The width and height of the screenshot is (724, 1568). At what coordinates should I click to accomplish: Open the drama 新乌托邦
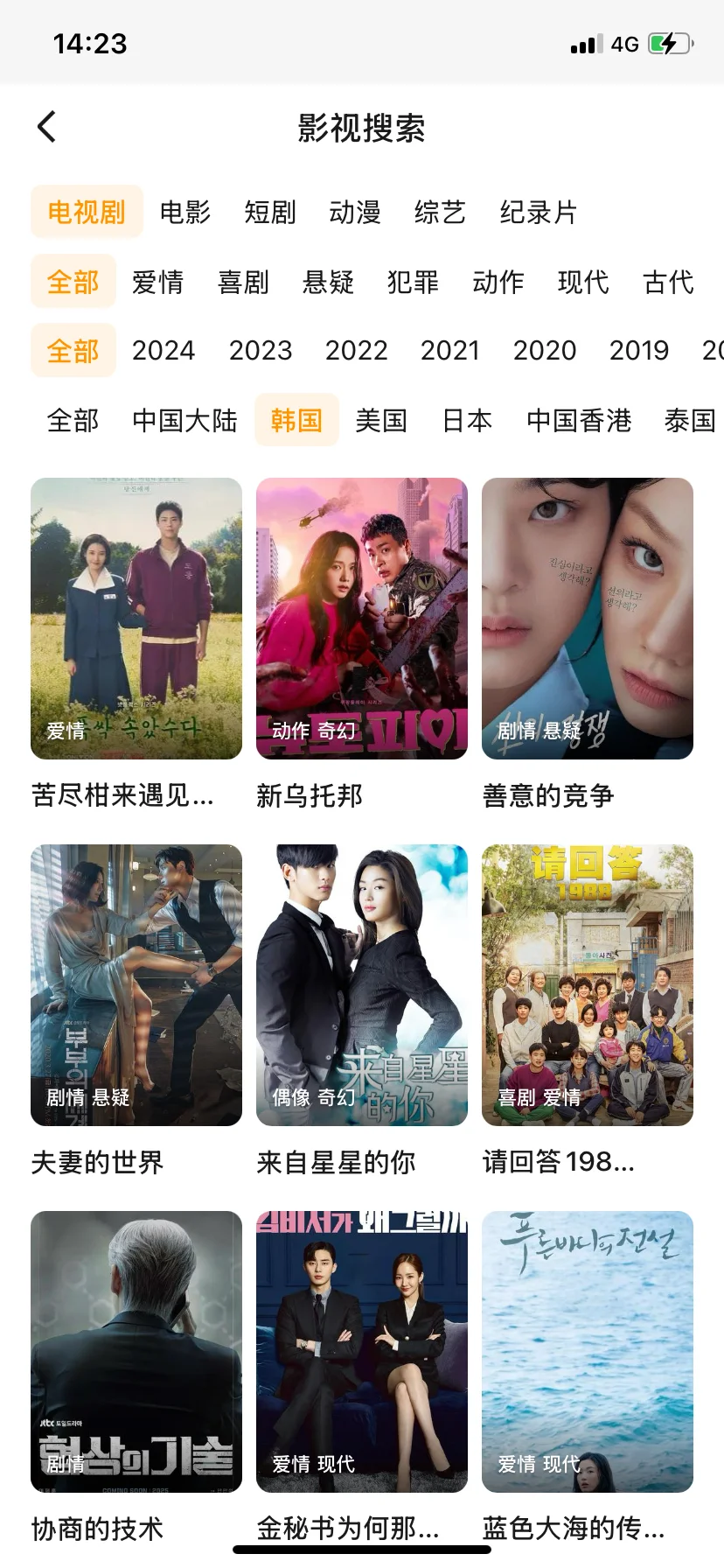tap(361, 618)
